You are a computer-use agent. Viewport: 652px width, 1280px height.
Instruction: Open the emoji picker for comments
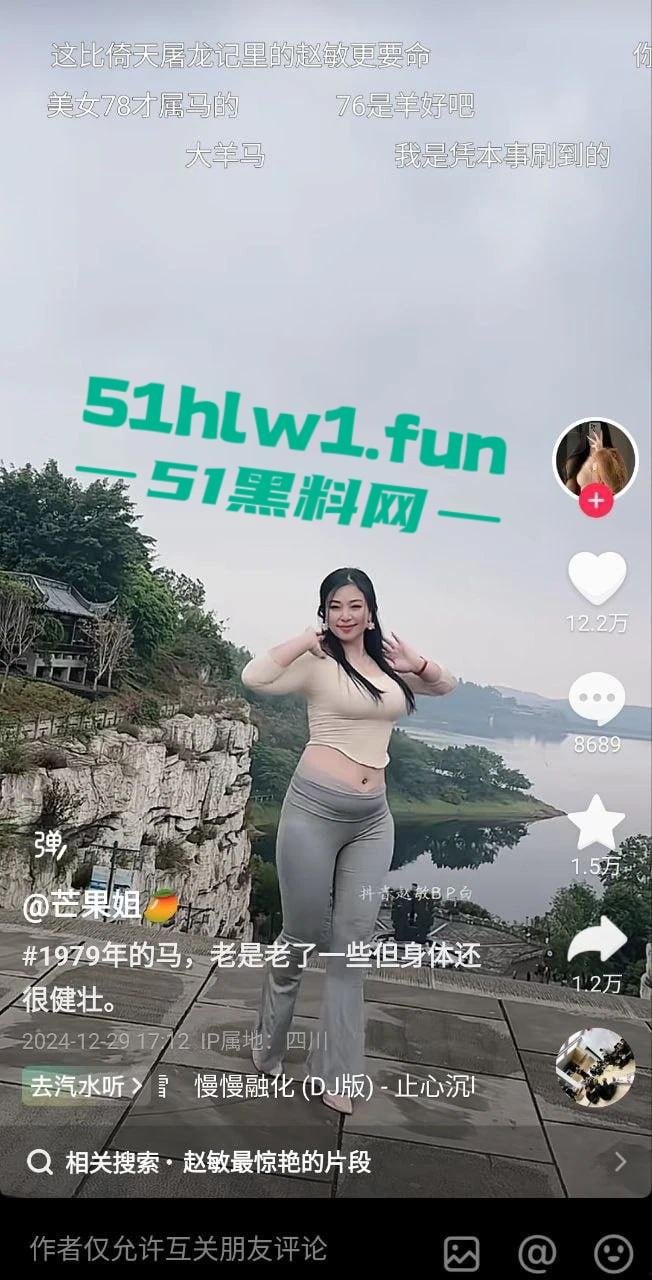tap(613, 1252)
